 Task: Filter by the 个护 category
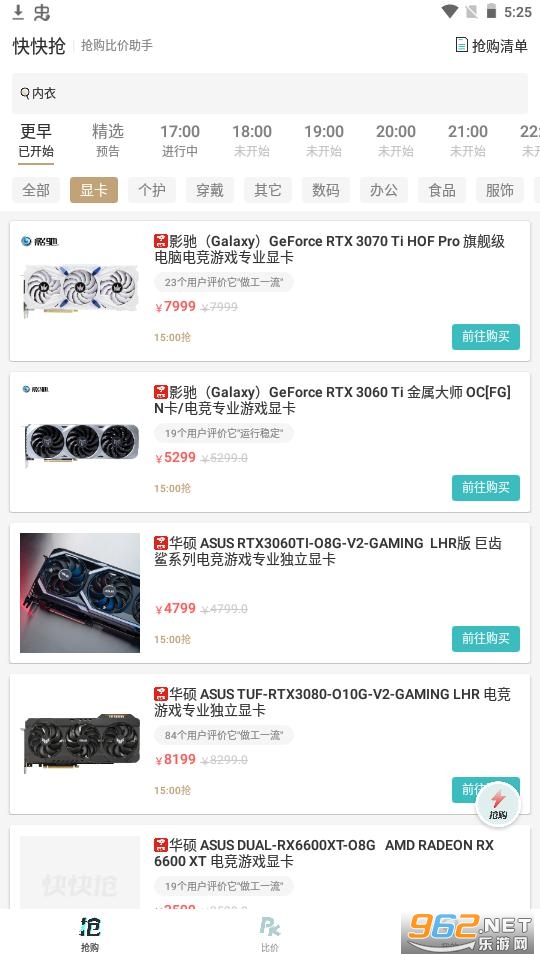(x=152, y=190)
